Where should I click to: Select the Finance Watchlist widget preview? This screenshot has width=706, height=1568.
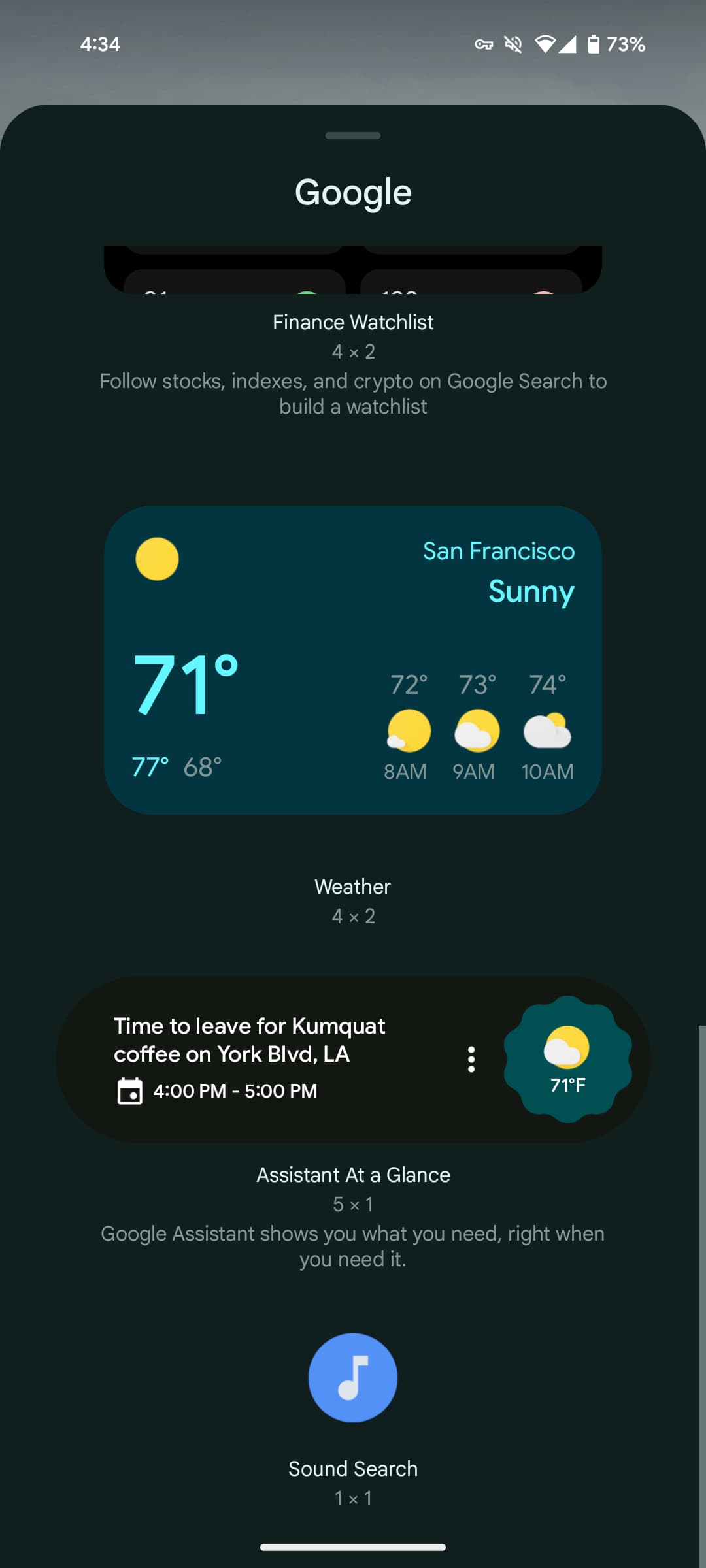tap(353, 270)
